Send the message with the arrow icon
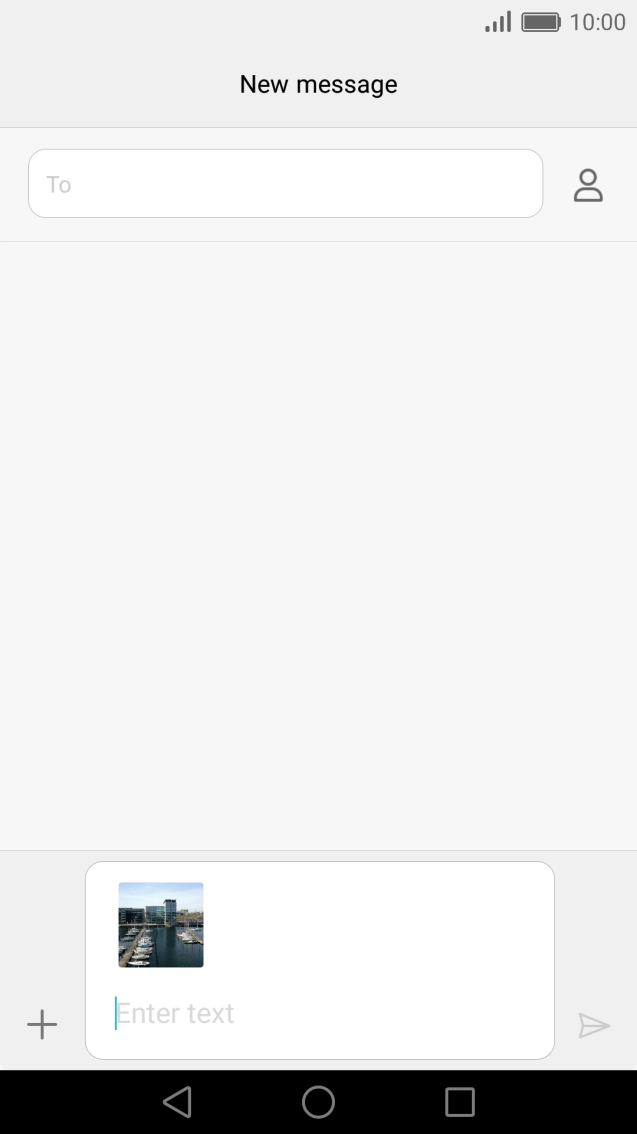The height and width of the screenshot is (1134, 637). click(593, 1025)
